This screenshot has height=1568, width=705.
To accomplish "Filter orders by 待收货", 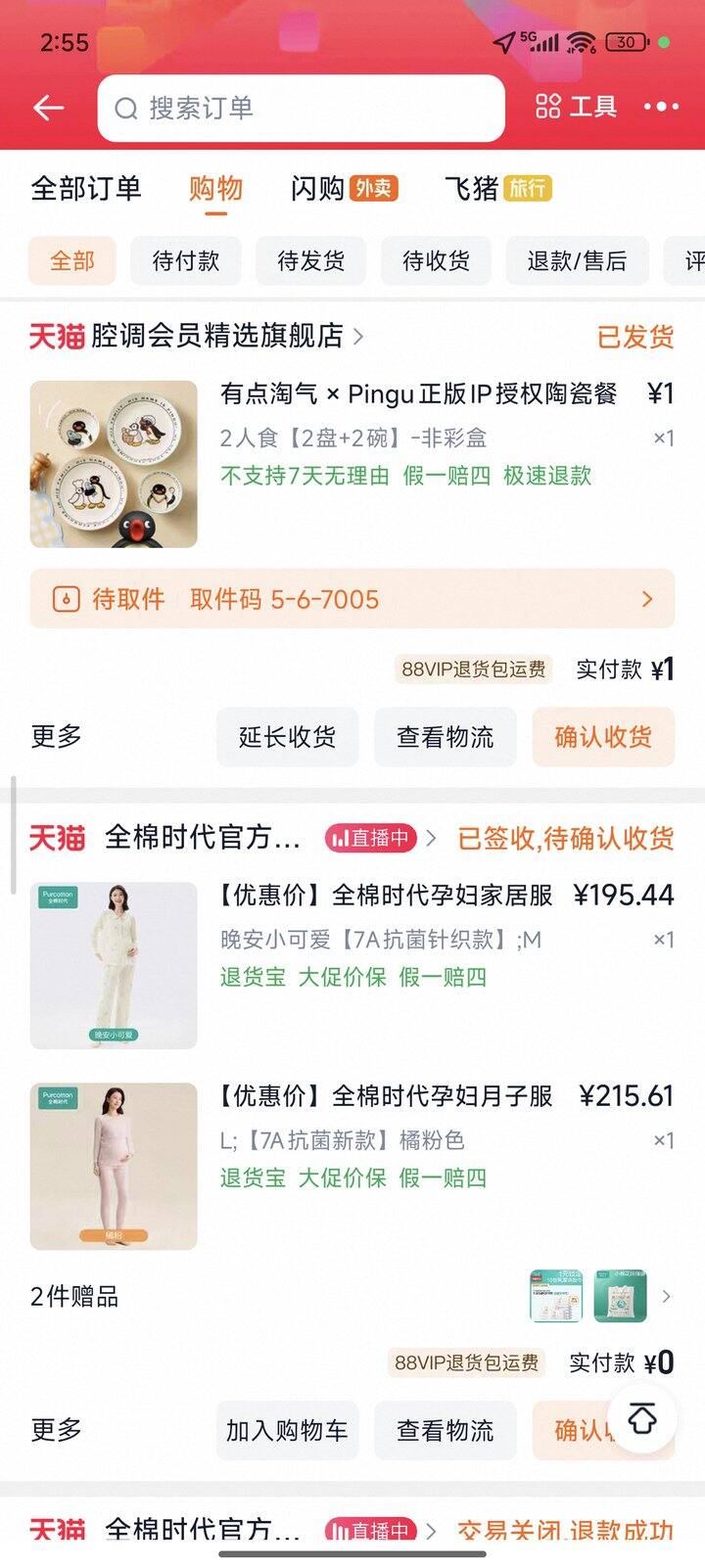I will pyautogui.click(x=436, y=261).
